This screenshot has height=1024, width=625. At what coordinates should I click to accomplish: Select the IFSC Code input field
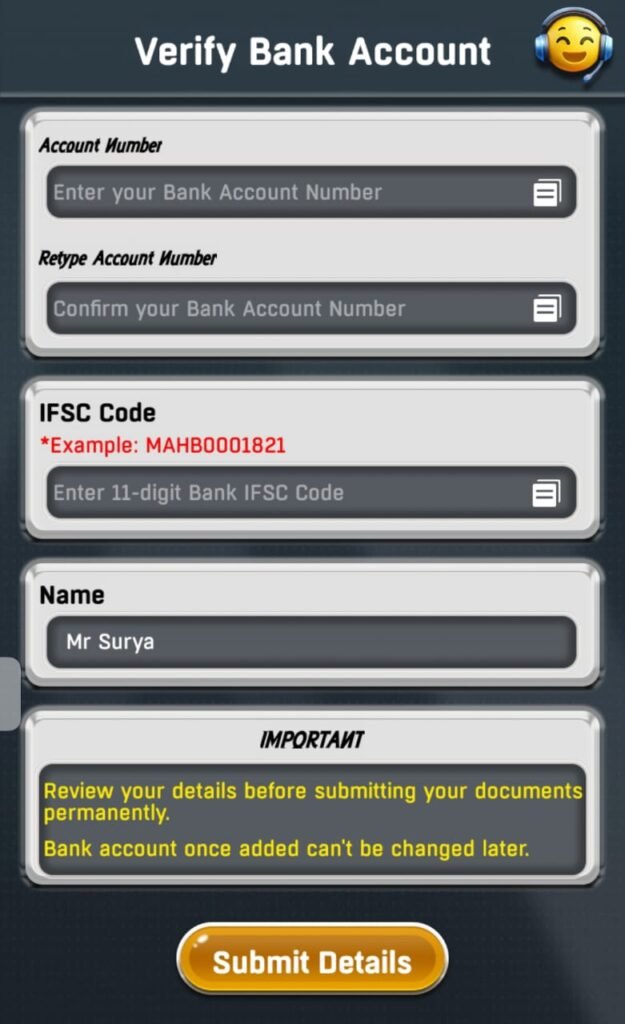click(311, 492)
